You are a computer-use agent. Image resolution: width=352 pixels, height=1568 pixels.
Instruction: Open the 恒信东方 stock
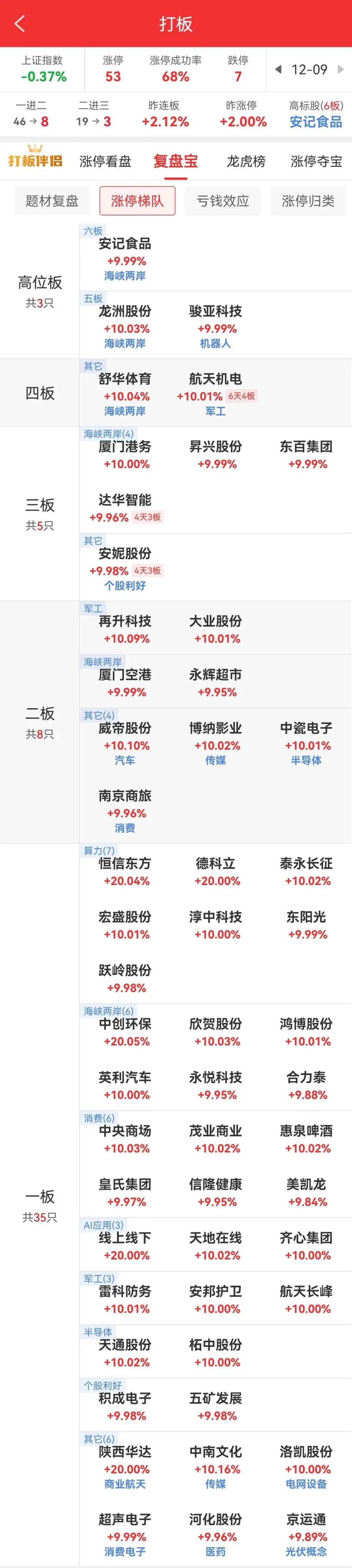point(125,864)
